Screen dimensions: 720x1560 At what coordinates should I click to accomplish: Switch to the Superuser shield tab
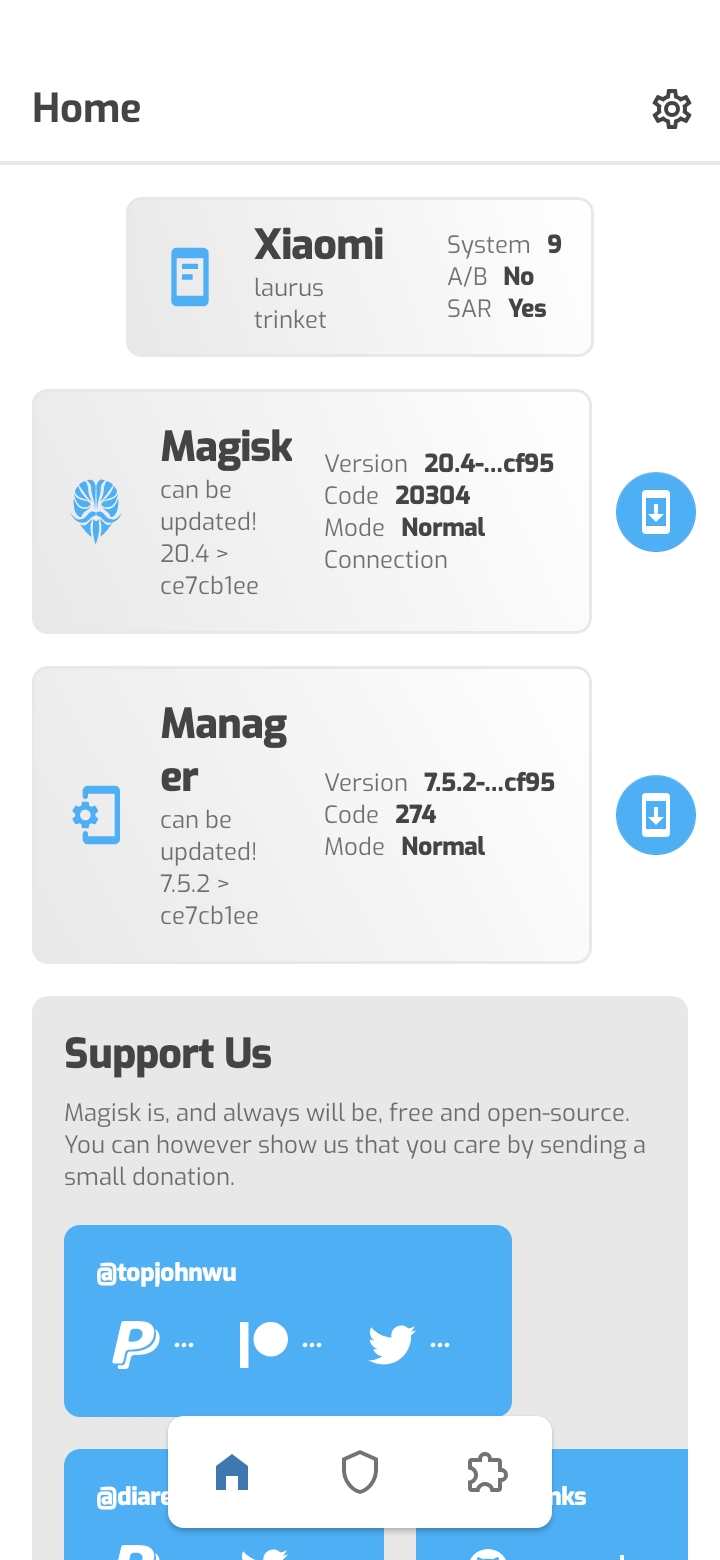[x=360, y=1472]
